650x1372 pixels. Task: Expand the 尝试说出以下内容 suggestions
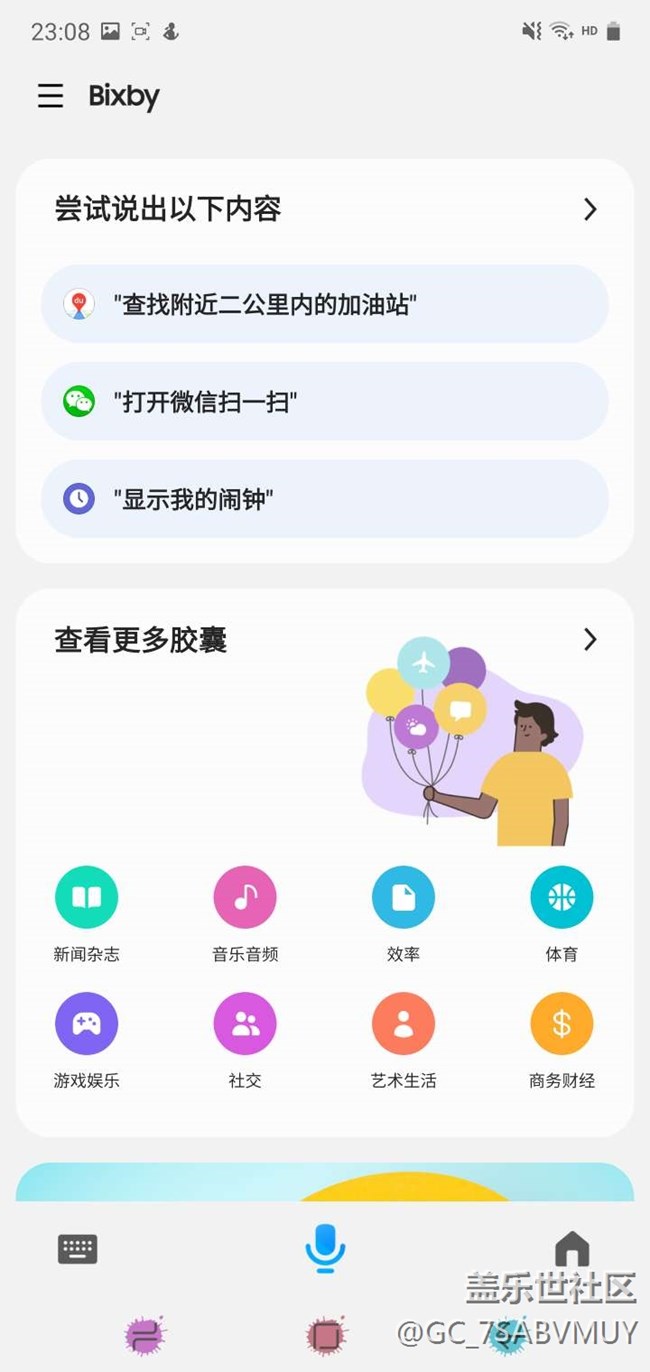coord(590,209)
